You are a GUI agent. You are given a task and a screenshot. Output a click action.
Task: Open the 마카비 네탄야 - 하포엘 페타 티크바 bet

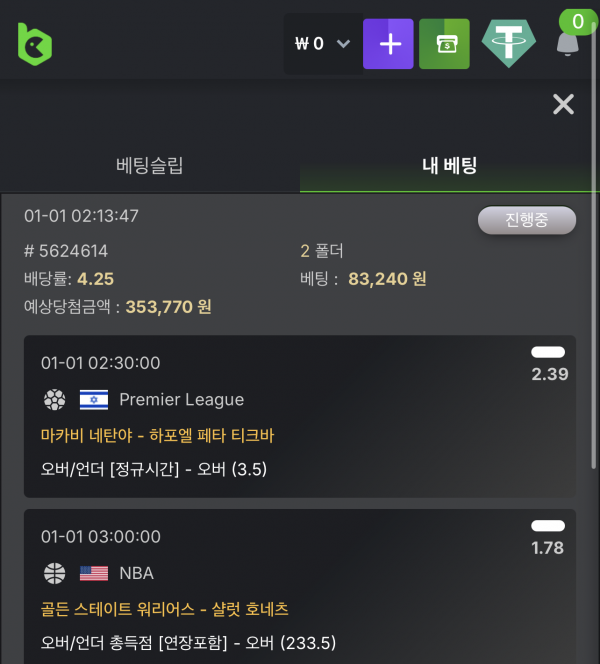click(157, 435)
